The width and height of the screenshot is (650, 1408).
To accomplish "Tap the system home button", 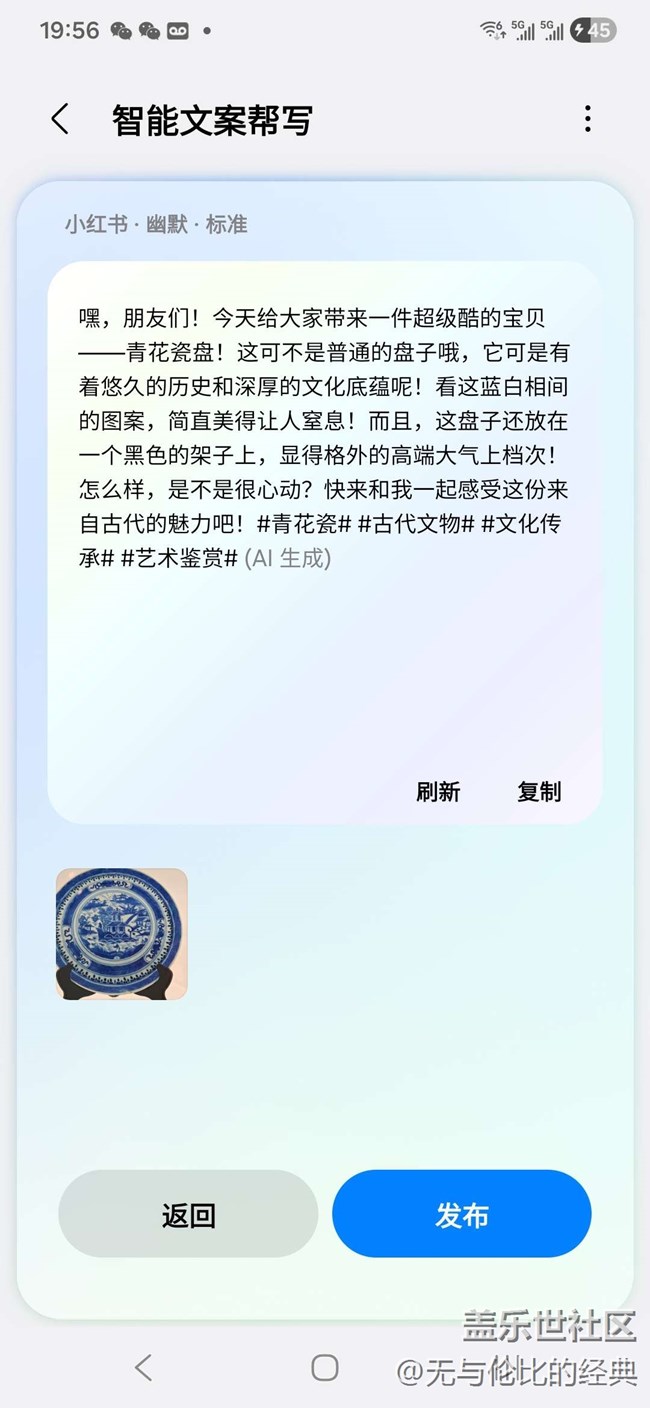I will (324, 1367).
